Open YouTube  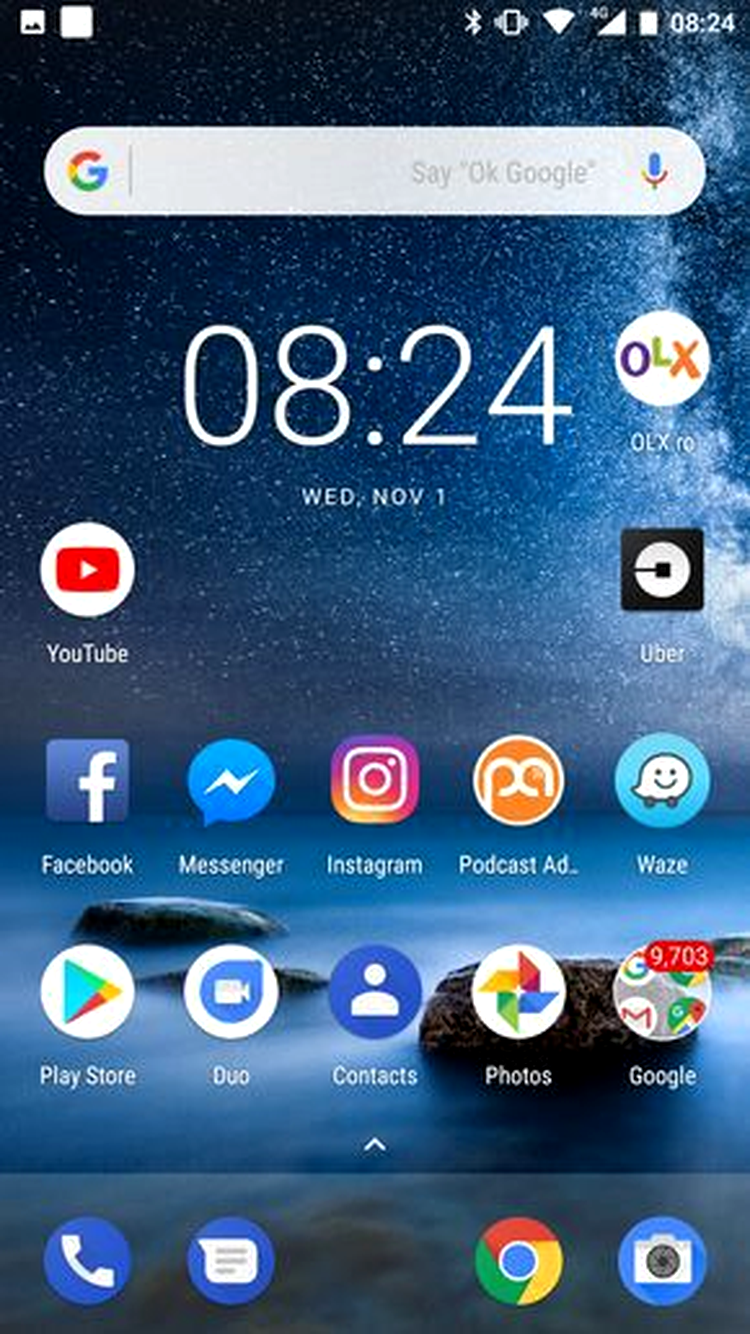point(87,570)
